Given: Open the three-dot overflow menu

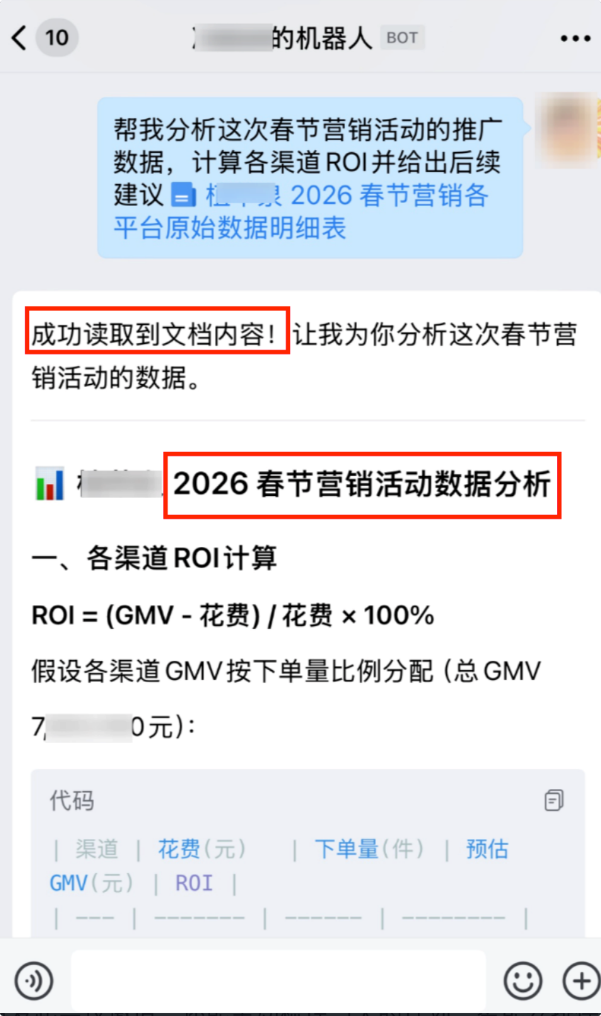Looking at the screenshot, I should point(575,39).
